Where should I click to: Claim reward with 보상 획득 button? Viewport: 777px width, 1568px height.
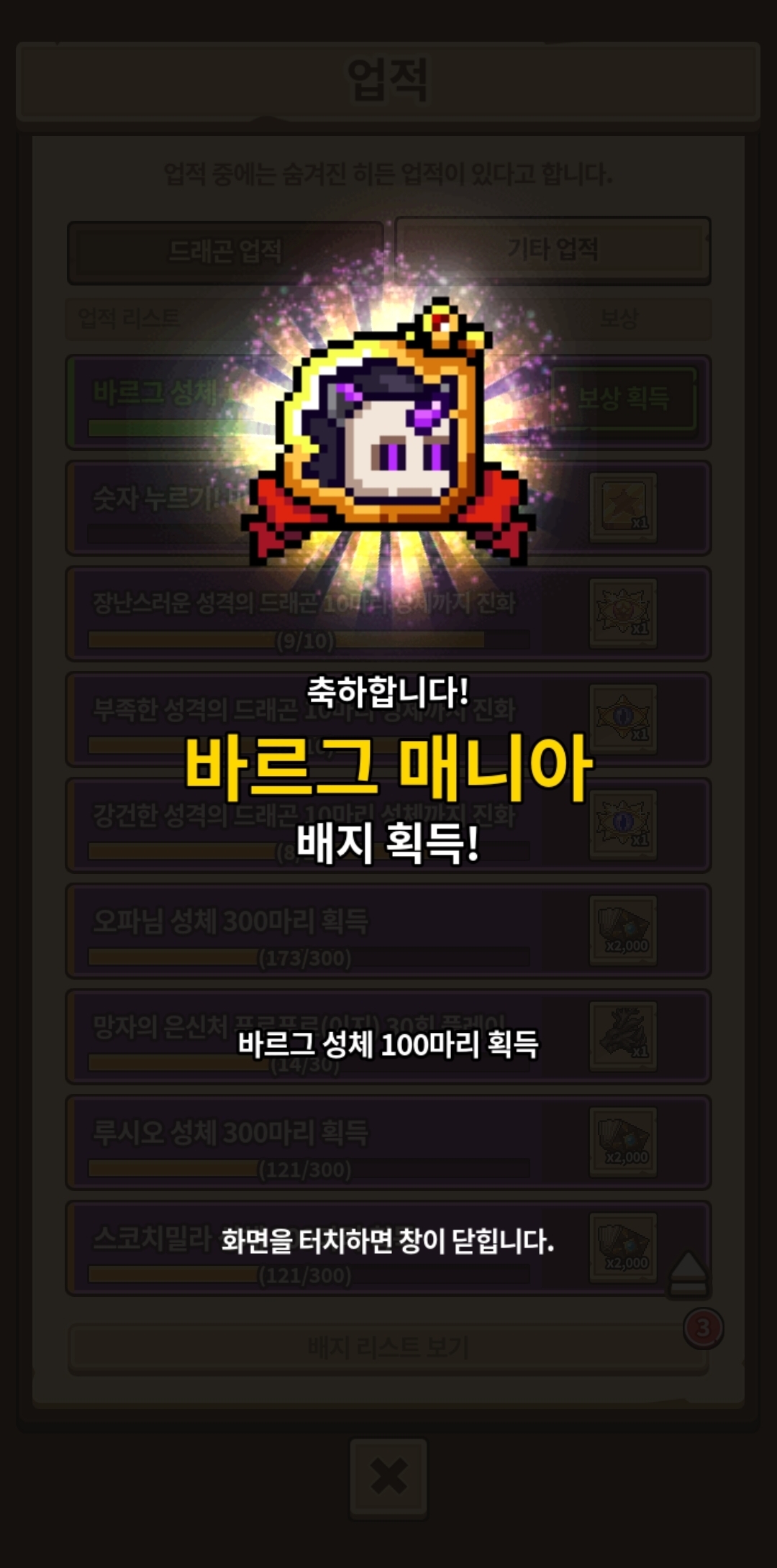click(624, 398)
